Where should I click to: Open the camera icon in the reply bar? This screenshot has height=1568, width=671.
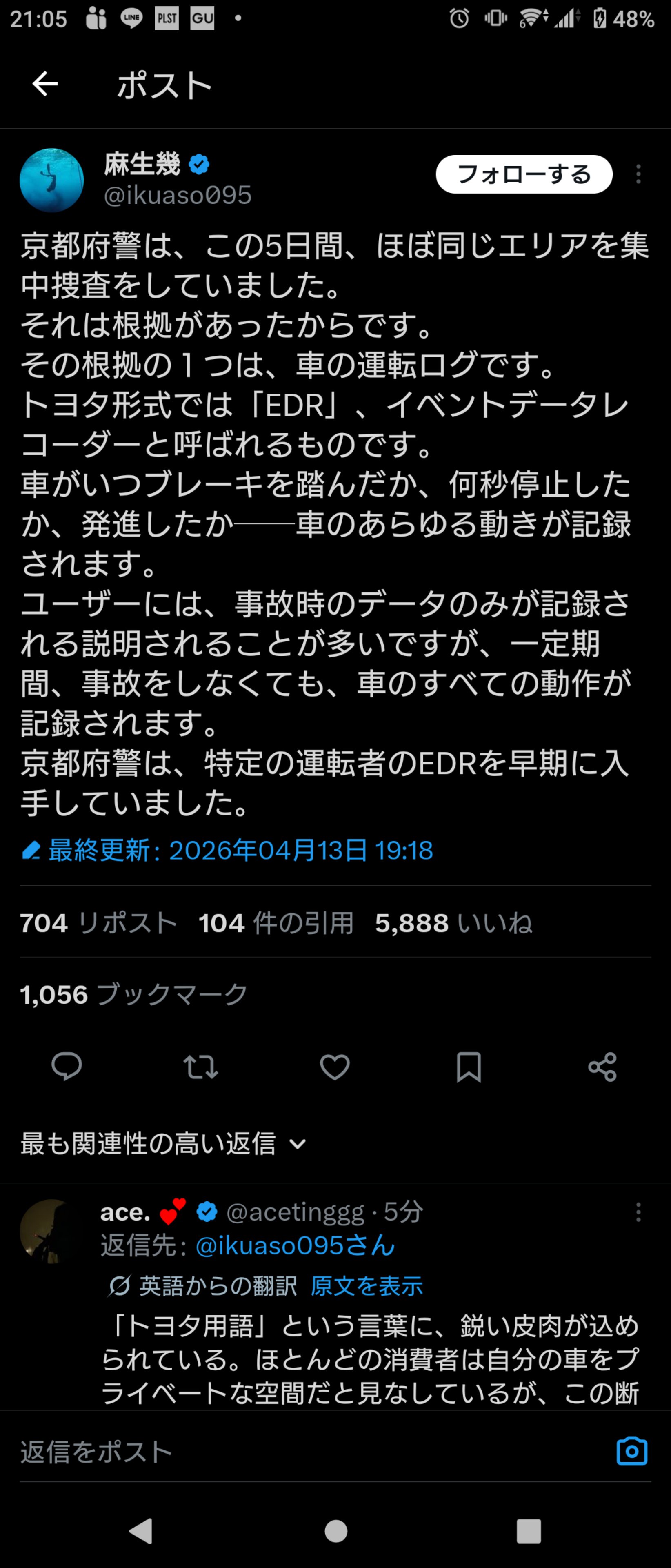point(631,1452)
